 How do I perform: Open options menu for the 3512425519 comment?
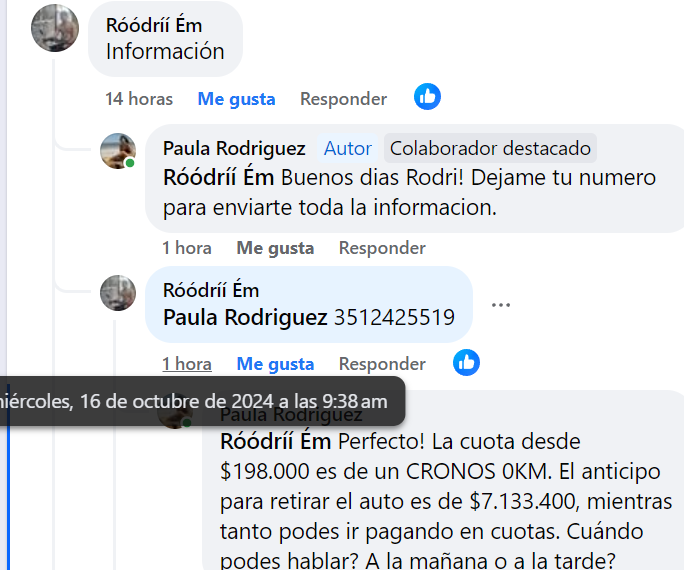point(501,304)
